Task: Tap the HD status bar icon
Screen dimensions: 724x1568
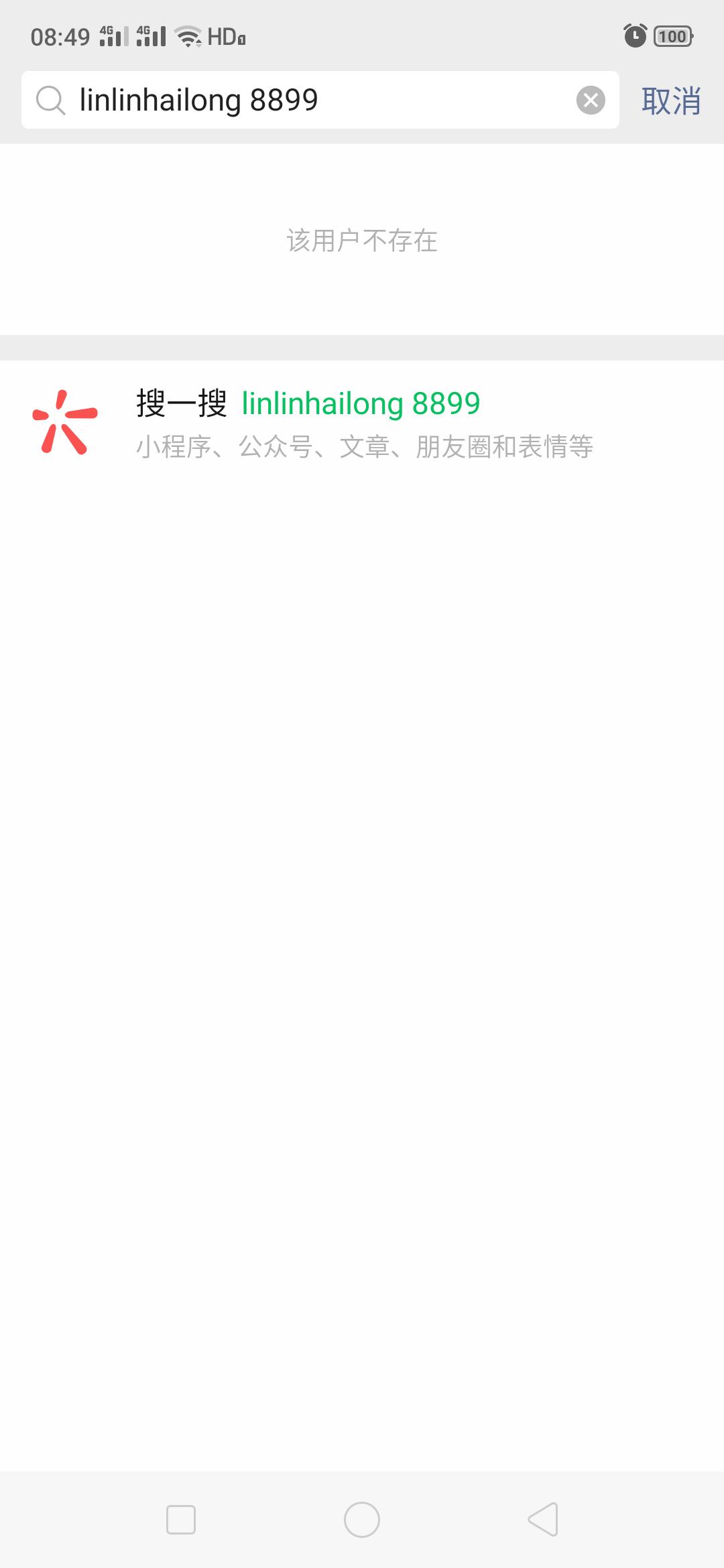Action: (225, 37)
